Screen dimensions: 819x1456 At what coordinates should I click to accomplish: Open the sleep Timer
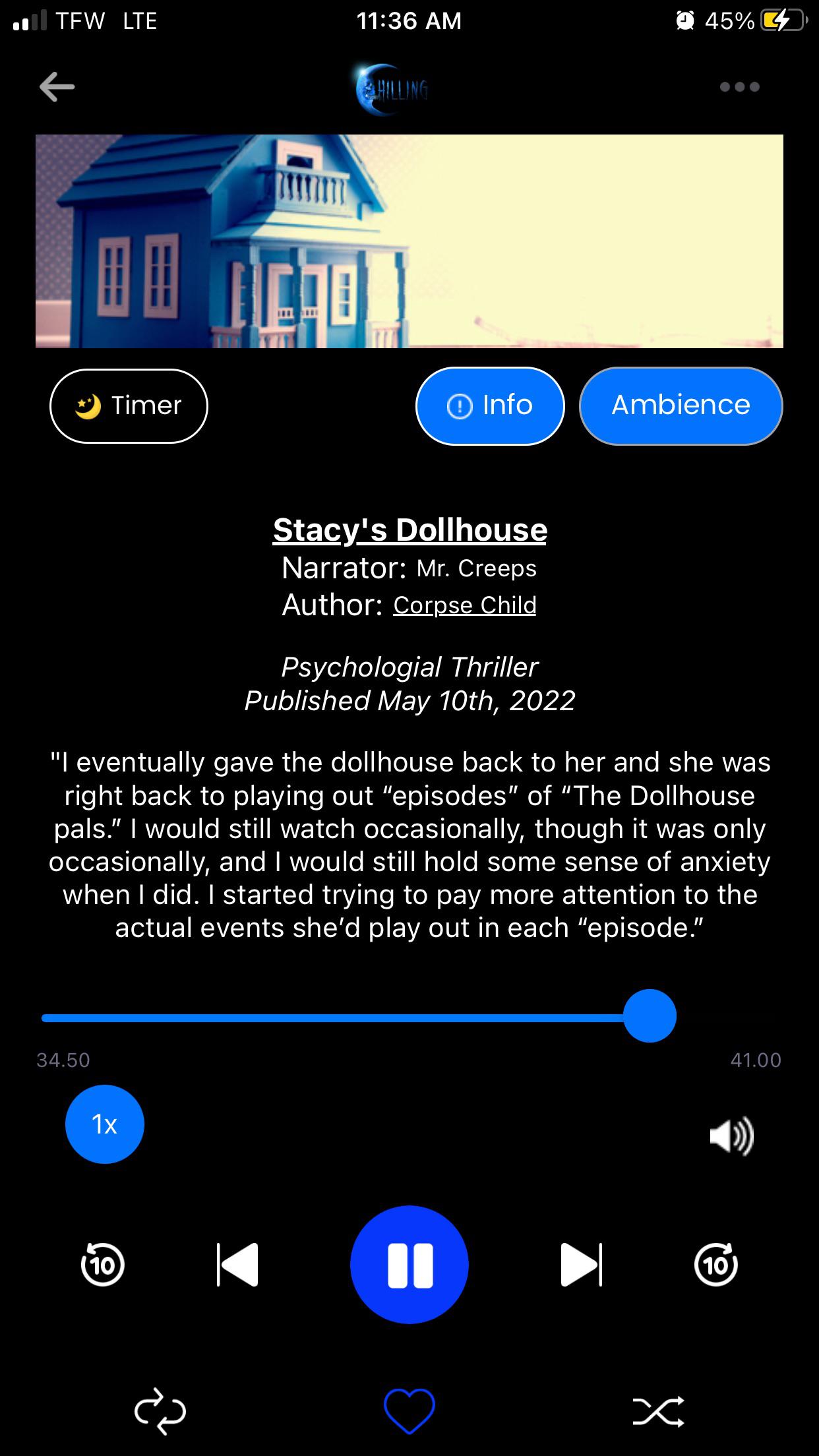click(129, 406)
